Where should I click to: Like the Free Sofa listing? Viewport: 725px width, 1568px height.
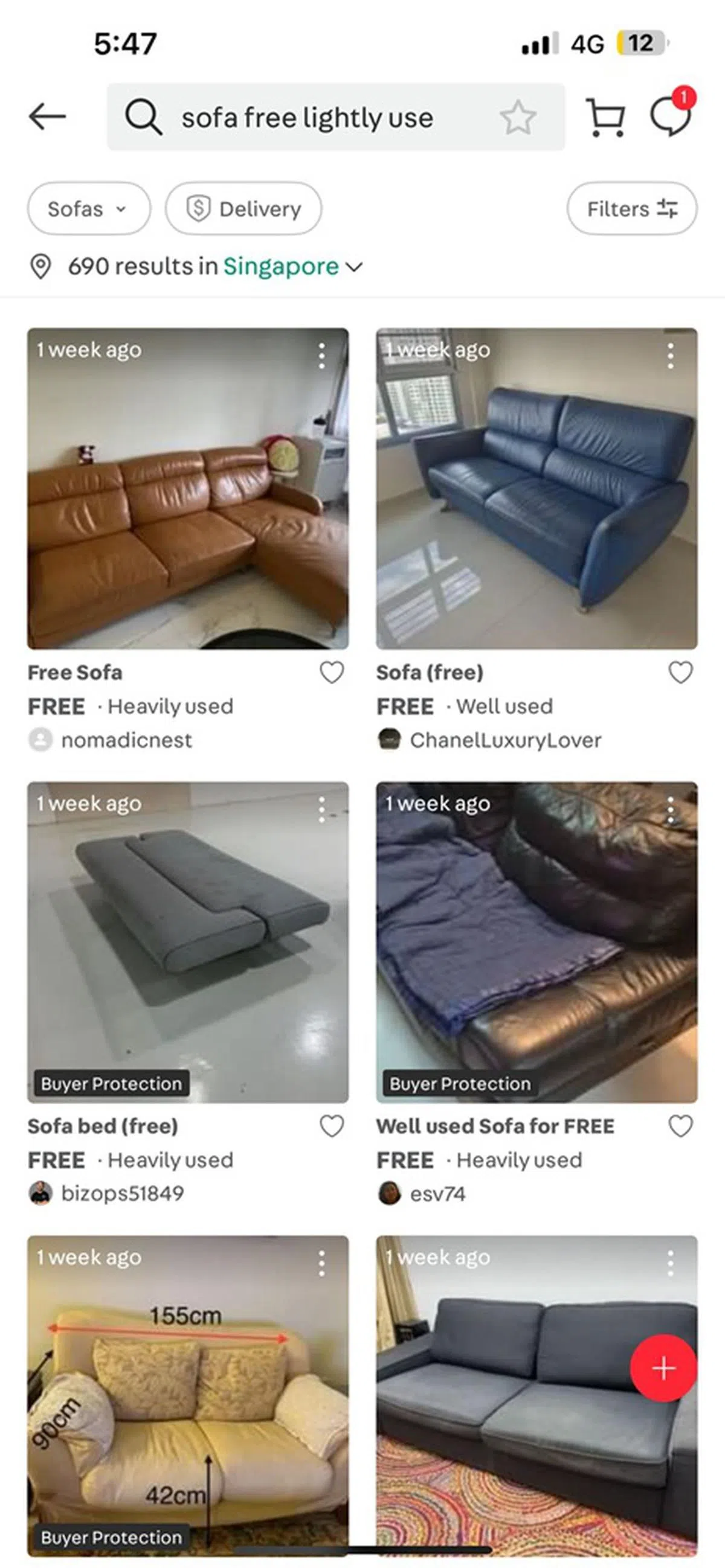[332, 673]
